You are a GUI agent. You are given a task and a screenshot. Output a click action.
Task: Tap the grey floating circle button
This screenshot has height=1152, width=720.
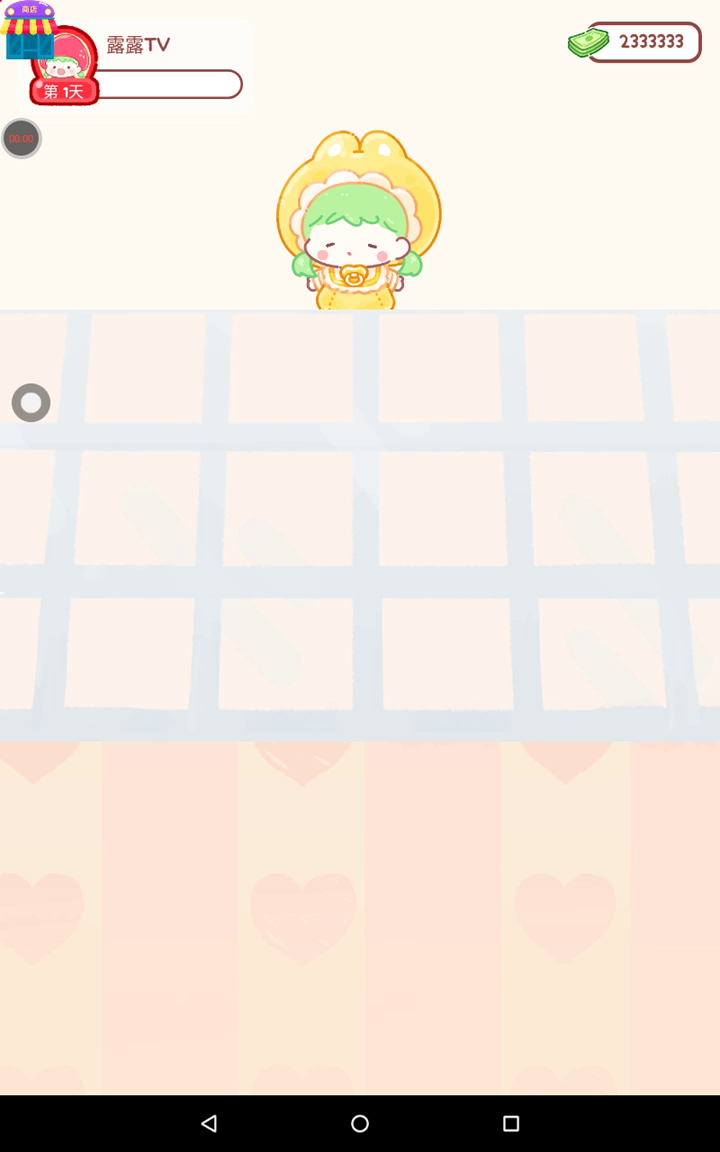click(x=31, y=403)
